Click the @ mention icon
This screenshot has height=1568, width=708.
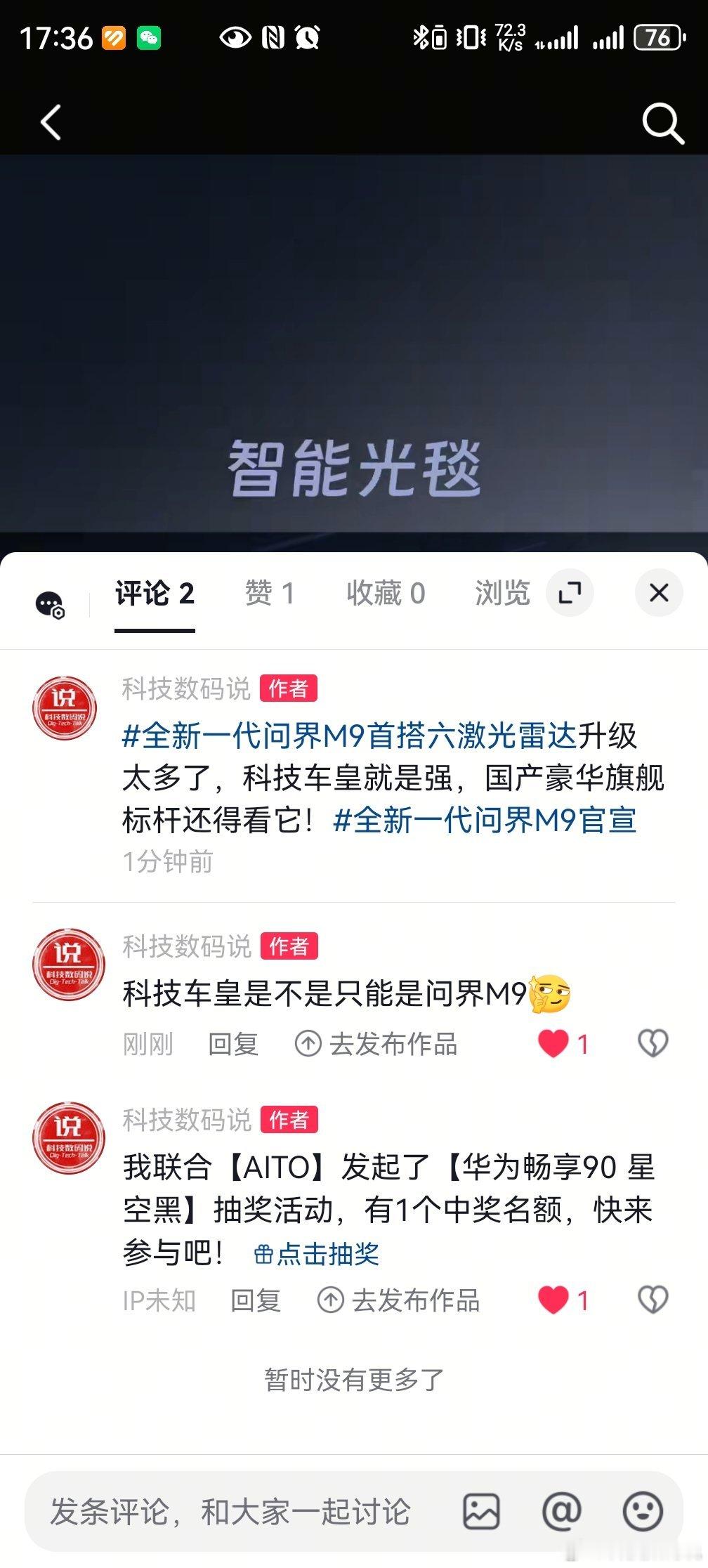(x=560, y=1510)
